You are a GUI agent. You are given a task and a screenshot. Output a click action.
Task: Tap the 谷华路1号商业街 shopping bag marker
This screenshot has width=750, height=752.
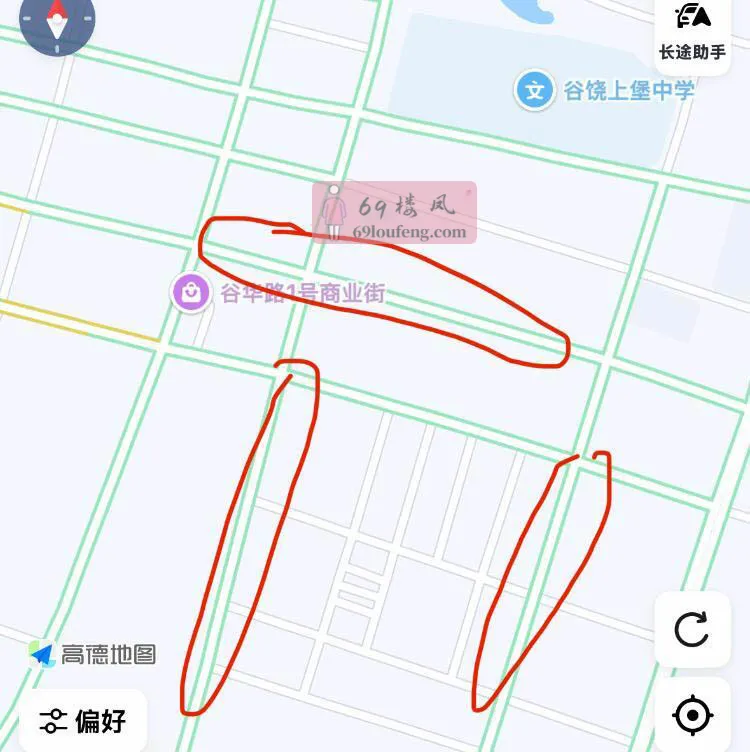189,292
